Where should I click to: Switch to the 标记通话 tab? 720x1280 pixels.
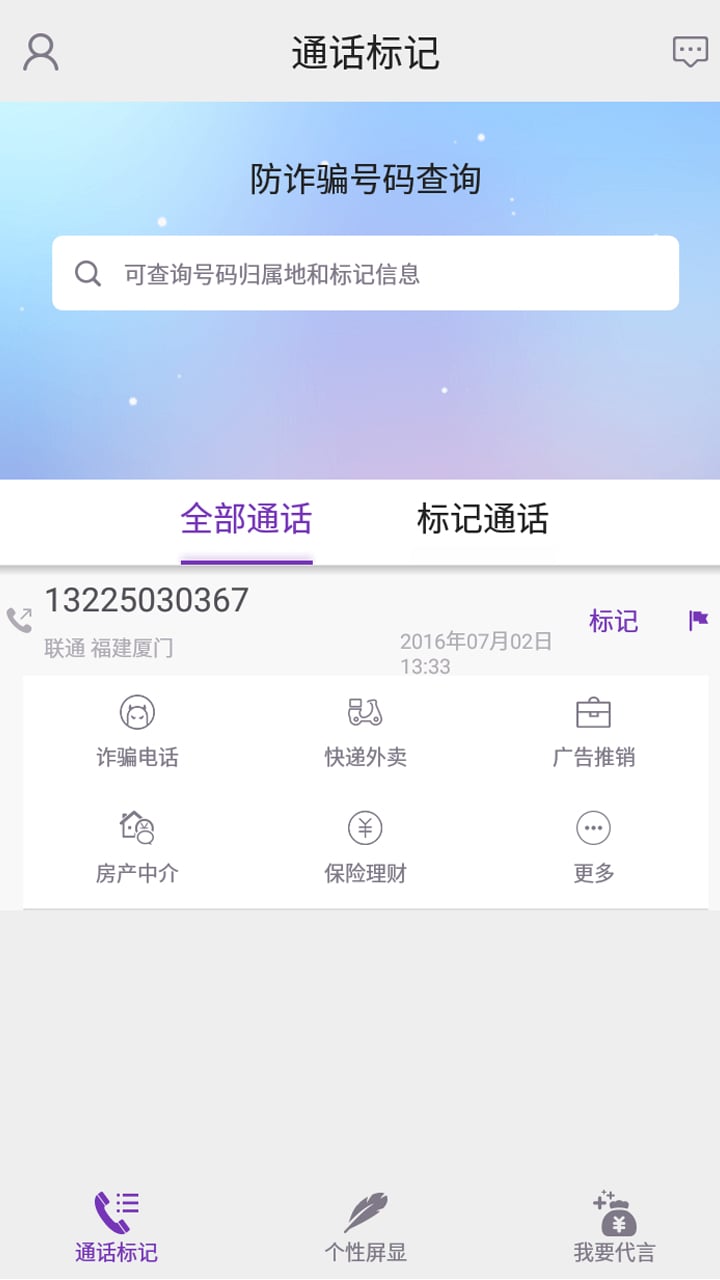[x=482, y=520]
